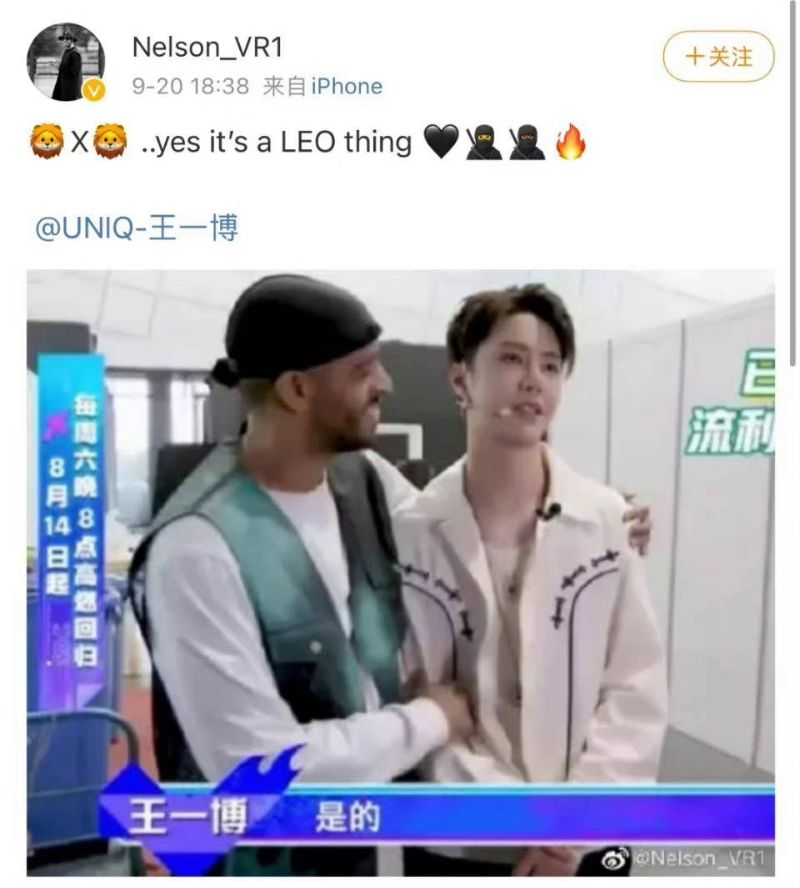Follow Nelson_VR1 with the +关注 button
The height and width of the screenshot is (888, 800).
(x=718, y=57)
